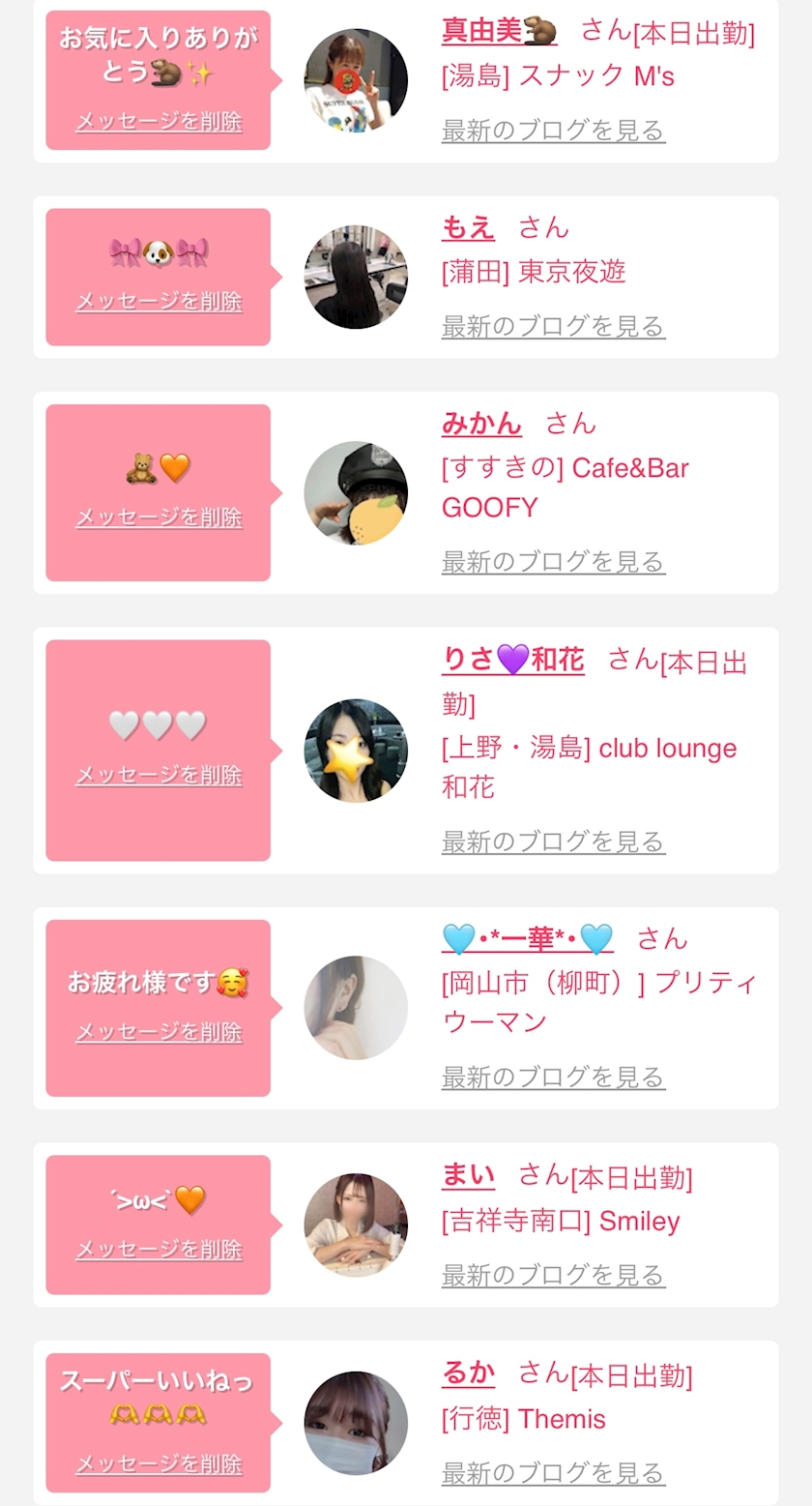812x1506 pixels.
Task: Delete the message for りさ和花
Action: (159, 775)
